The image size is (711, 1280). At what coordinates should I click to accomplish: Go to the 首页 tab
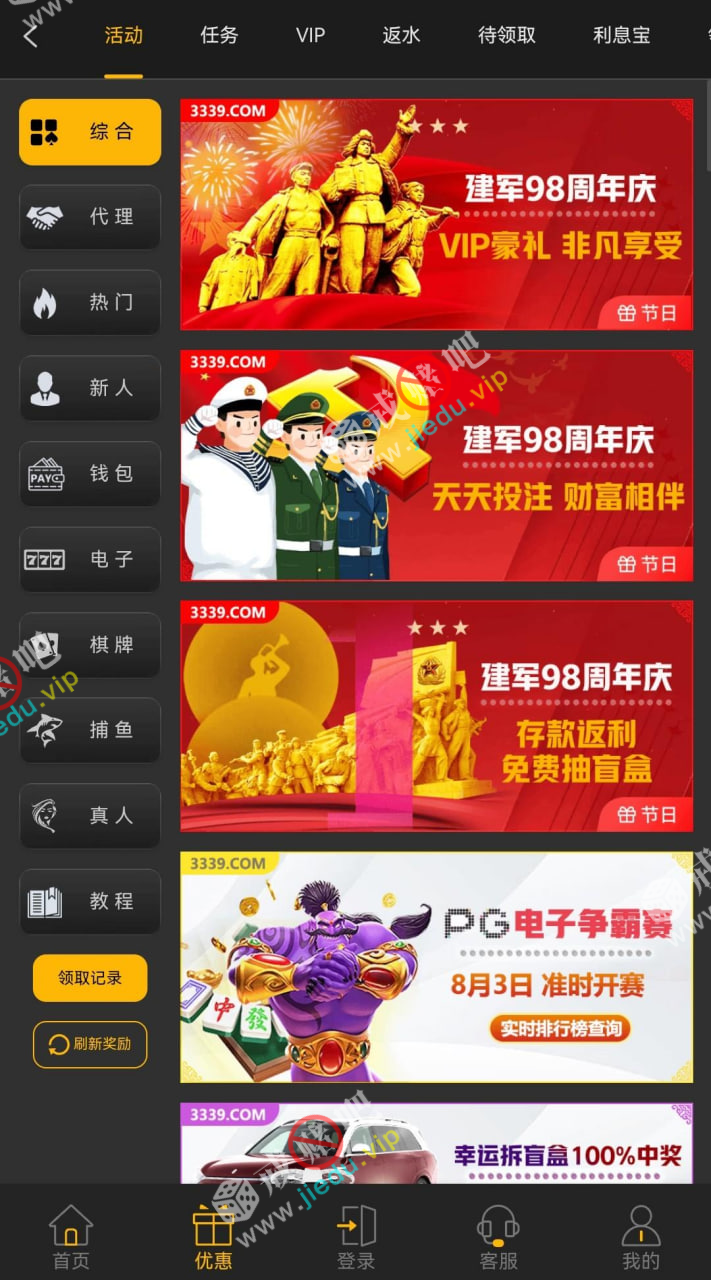point(71,1237)
